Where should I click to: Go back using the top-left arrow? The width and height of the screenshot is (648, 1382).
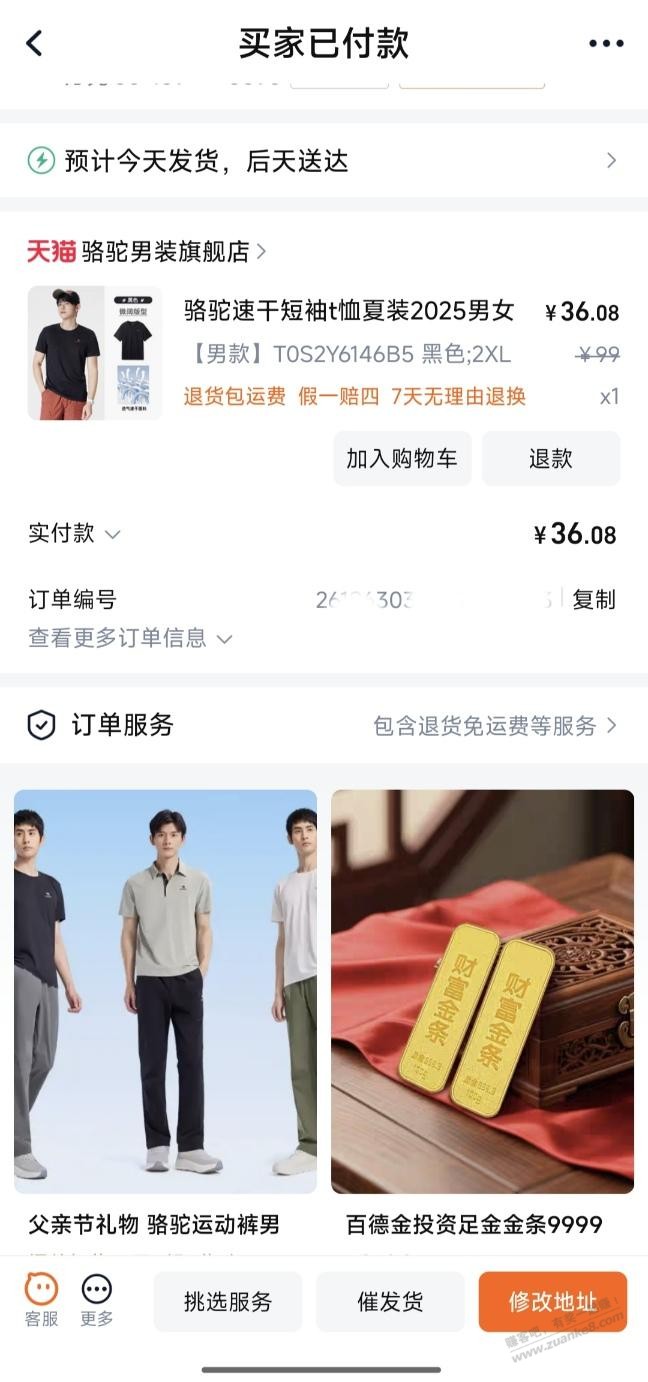click(34, 43)
